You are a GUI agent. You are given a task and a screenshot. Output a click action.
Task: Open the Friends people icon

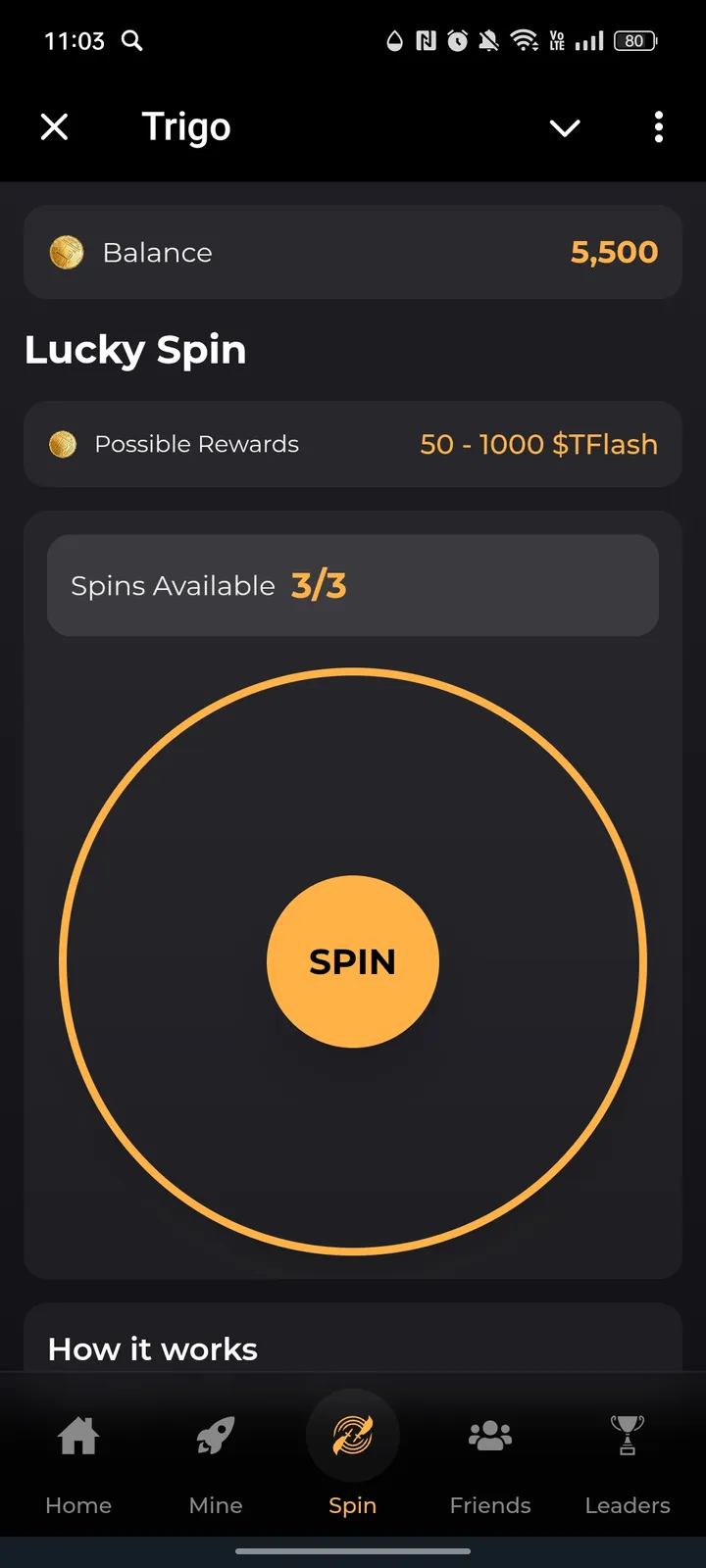[x=489, y=1435]
